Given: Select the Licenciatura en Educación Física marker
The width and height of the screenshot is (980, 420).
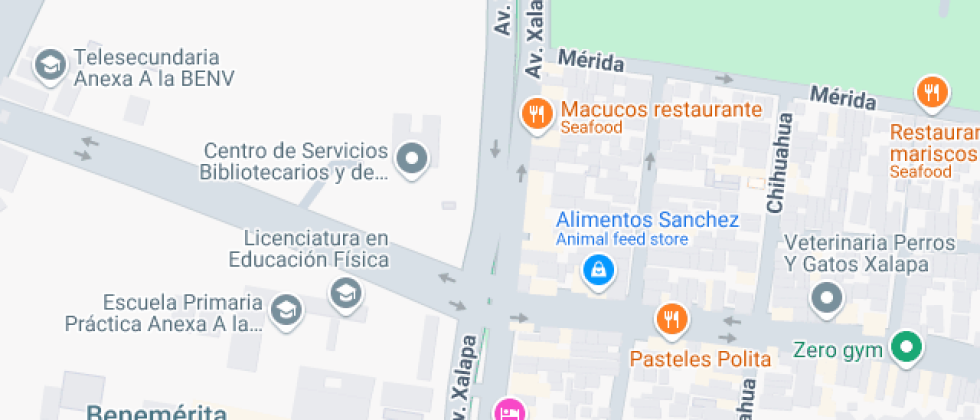Looking at the screenshot, I should click(x=346, y=293).
